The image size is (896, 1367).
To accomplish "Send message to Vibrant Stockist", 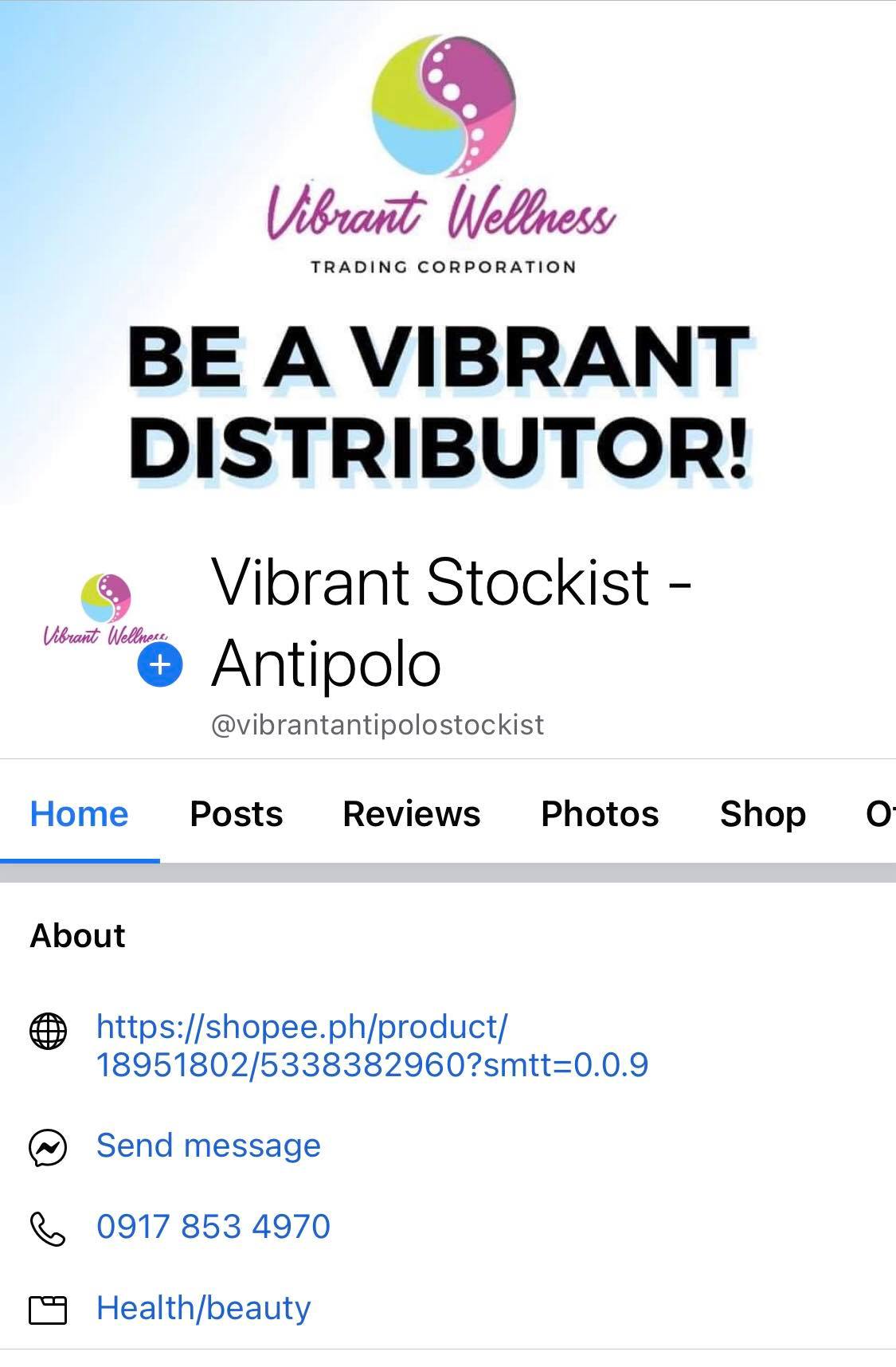I will point(208,1146).
